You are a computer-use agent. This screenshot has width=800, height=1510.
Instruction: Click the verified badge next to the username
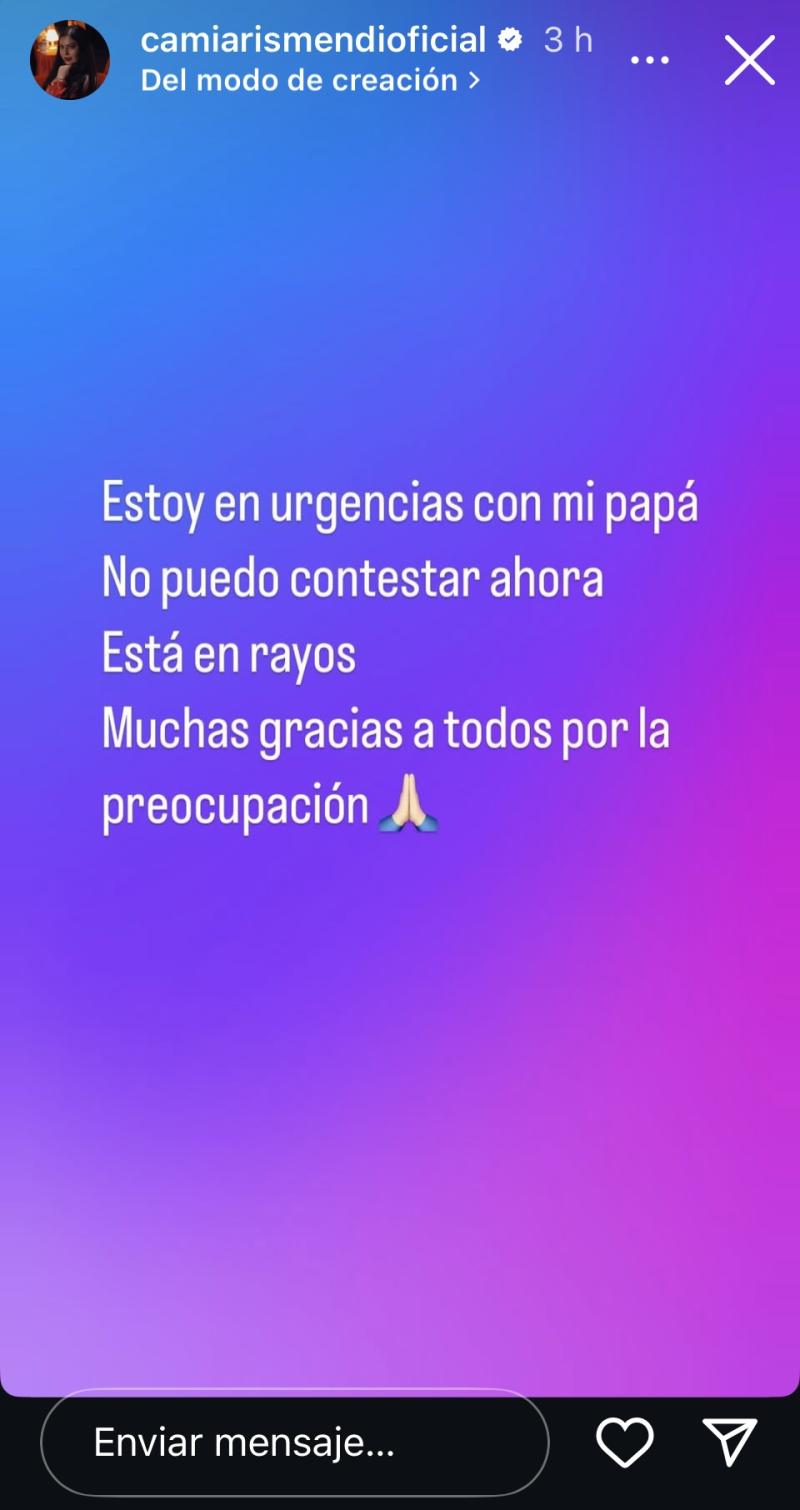pos(509,40)
